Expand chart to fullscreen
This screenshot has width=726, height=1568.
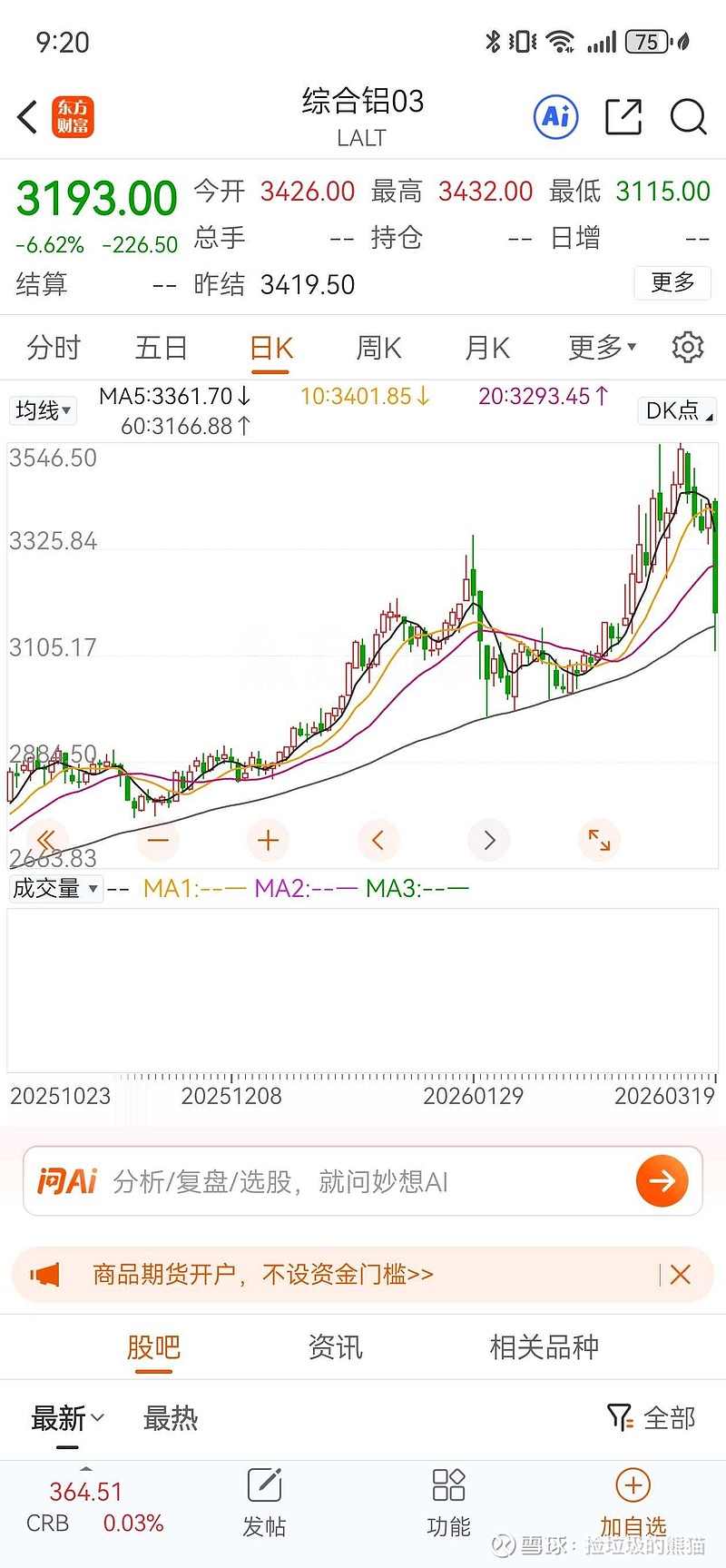pyautogui.click(x=599, y=840)
